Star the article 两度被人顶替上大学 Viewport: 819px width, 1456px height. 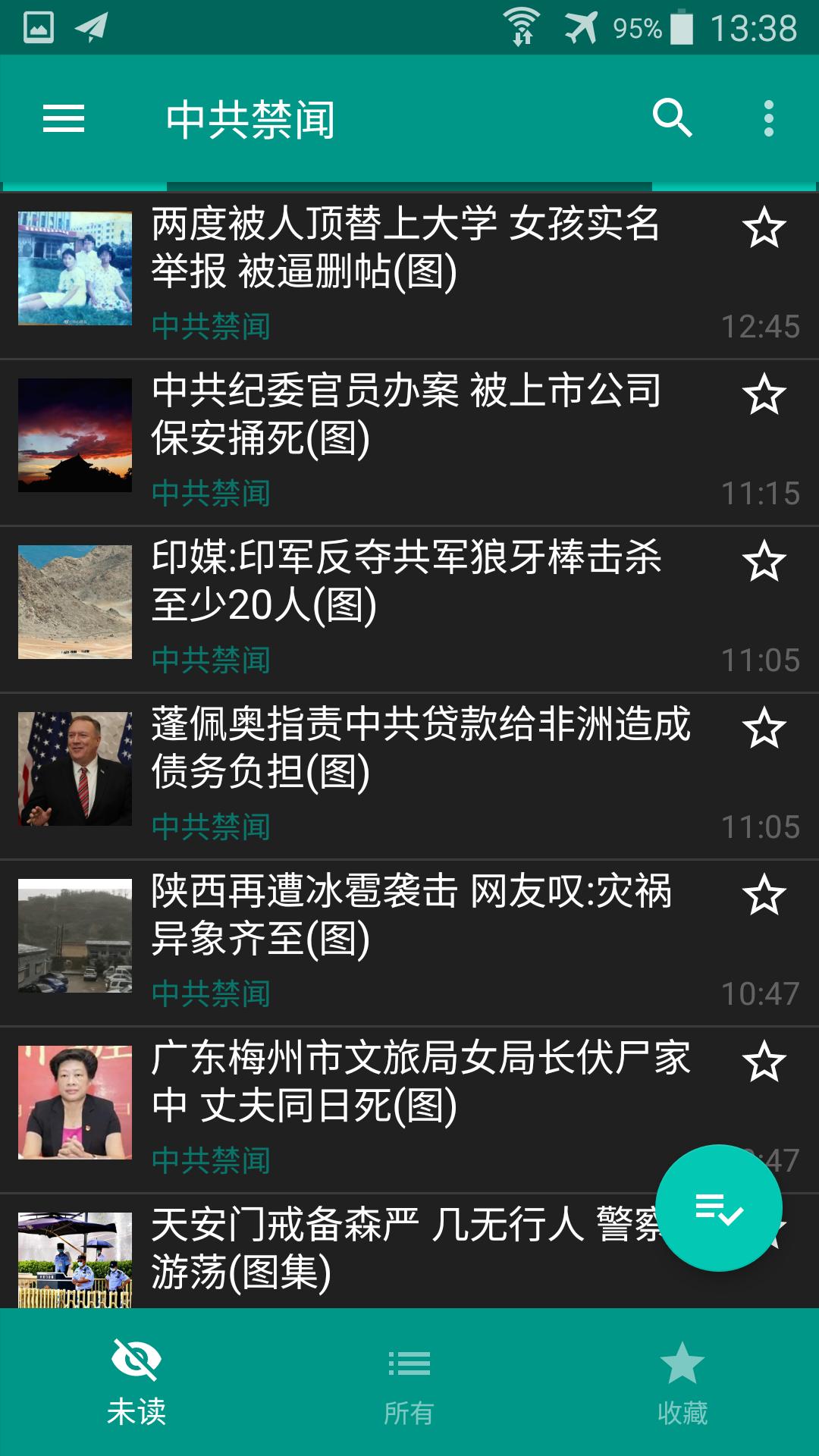click(x=764, y=228)
